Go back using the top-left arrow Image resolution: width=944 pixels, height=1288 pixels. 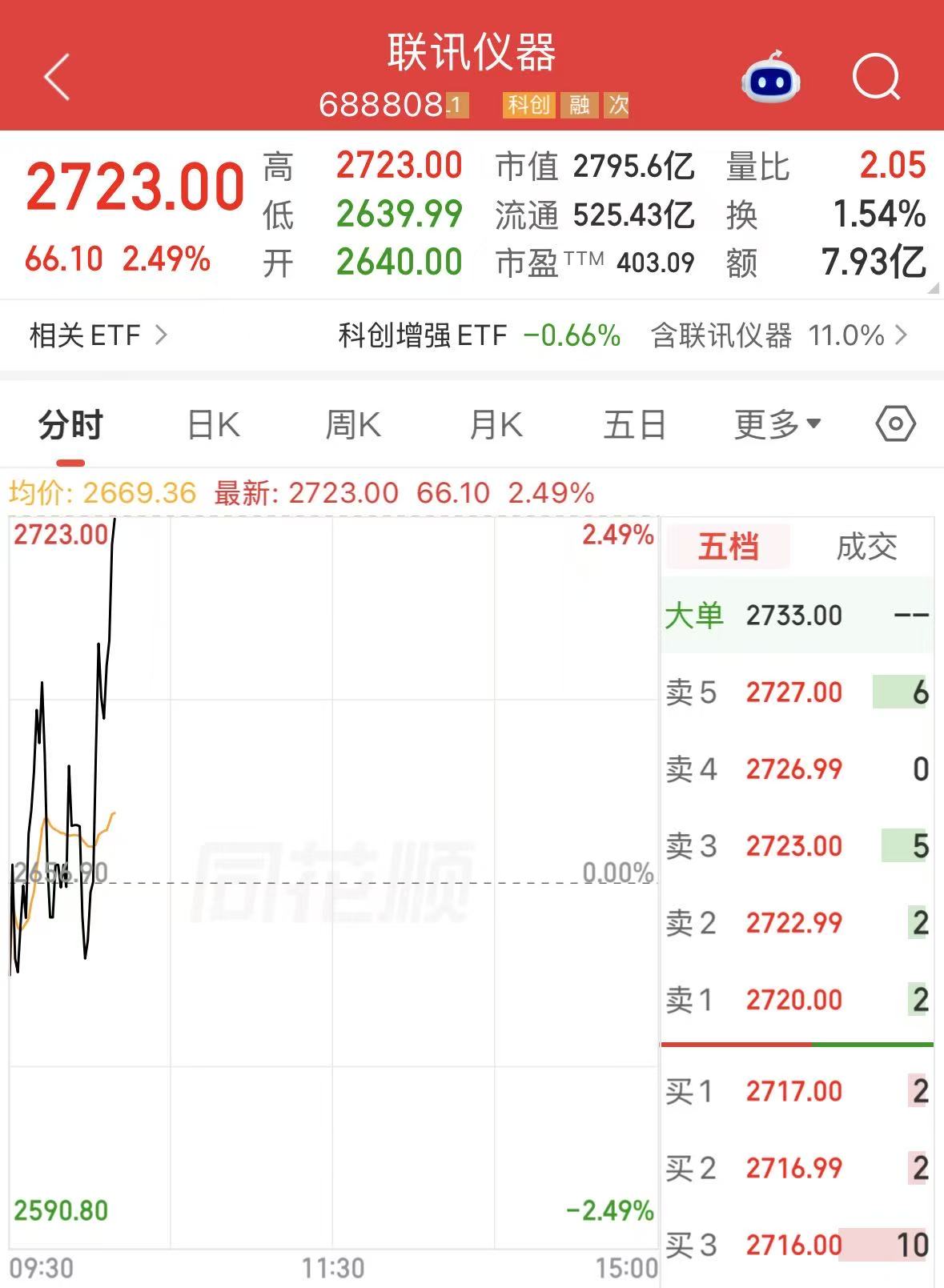(x=57, y=77)
